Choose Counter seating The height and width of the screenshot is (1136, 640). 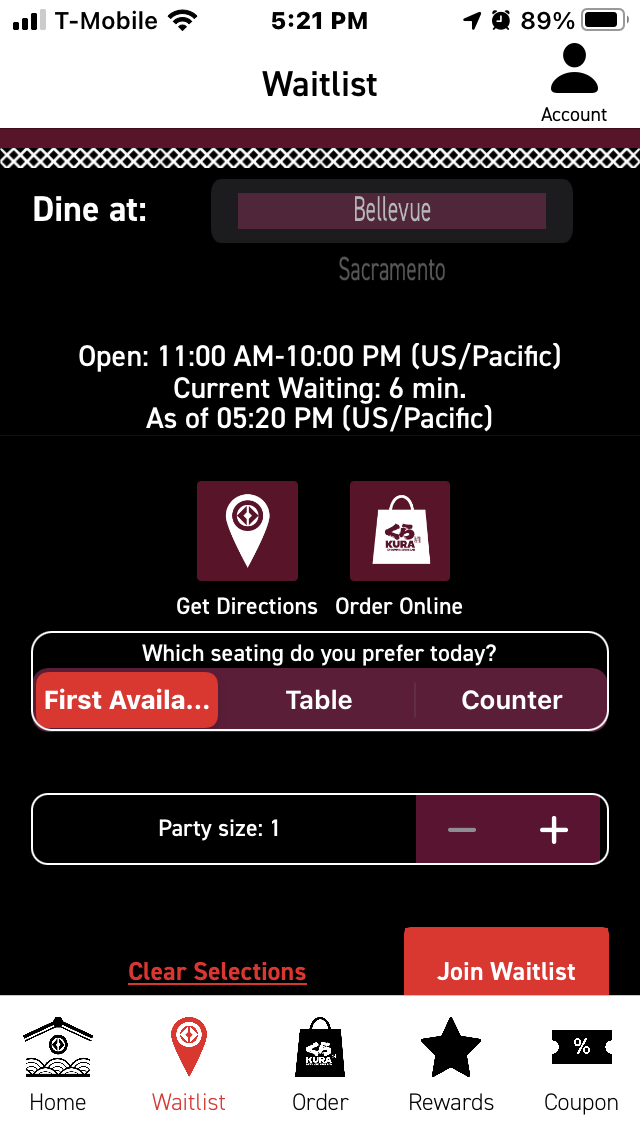pos(511,700)
